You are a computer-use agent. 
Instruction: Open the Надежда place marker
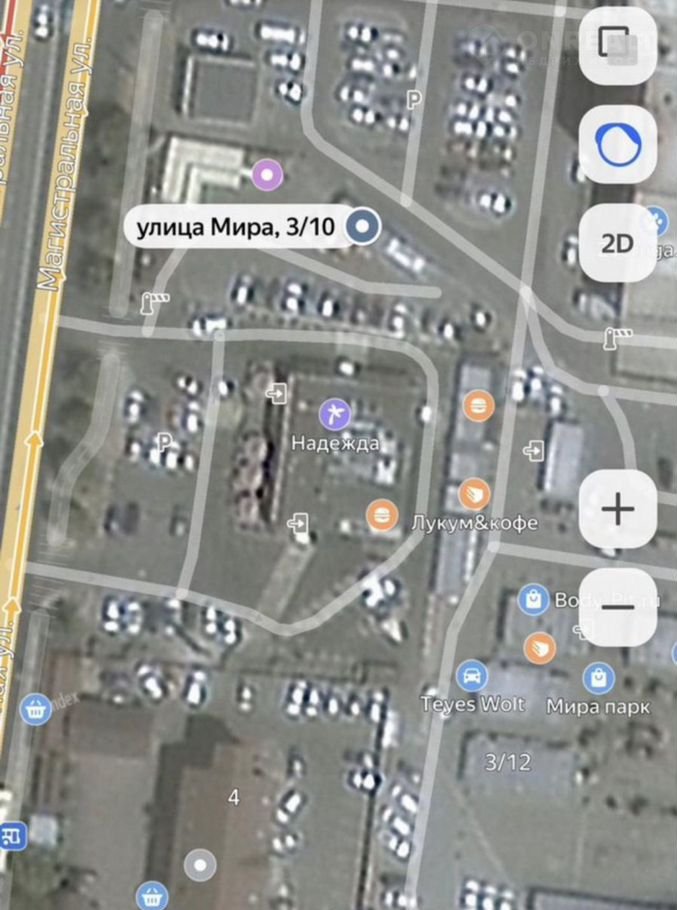click(335, 413)
